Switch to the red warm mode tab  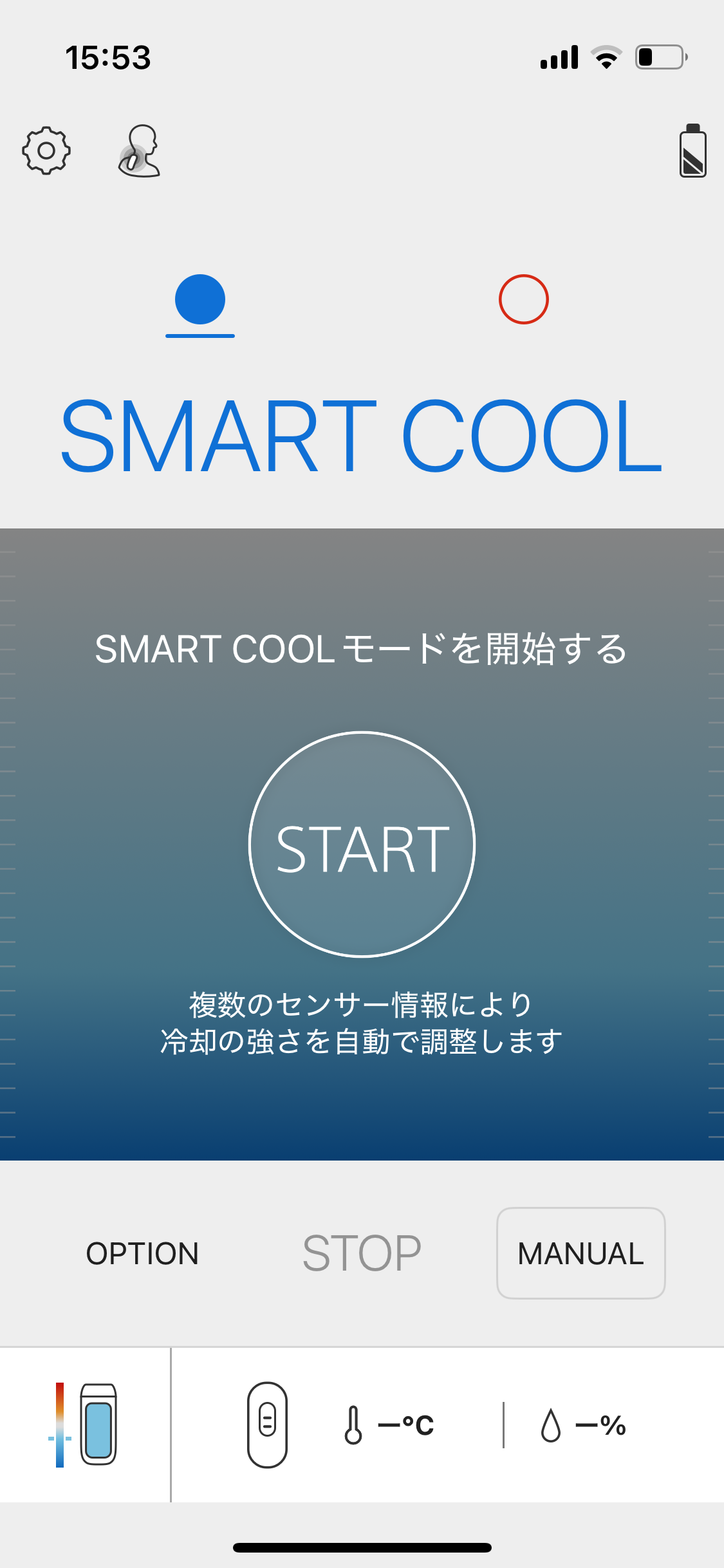coord(523,300)
